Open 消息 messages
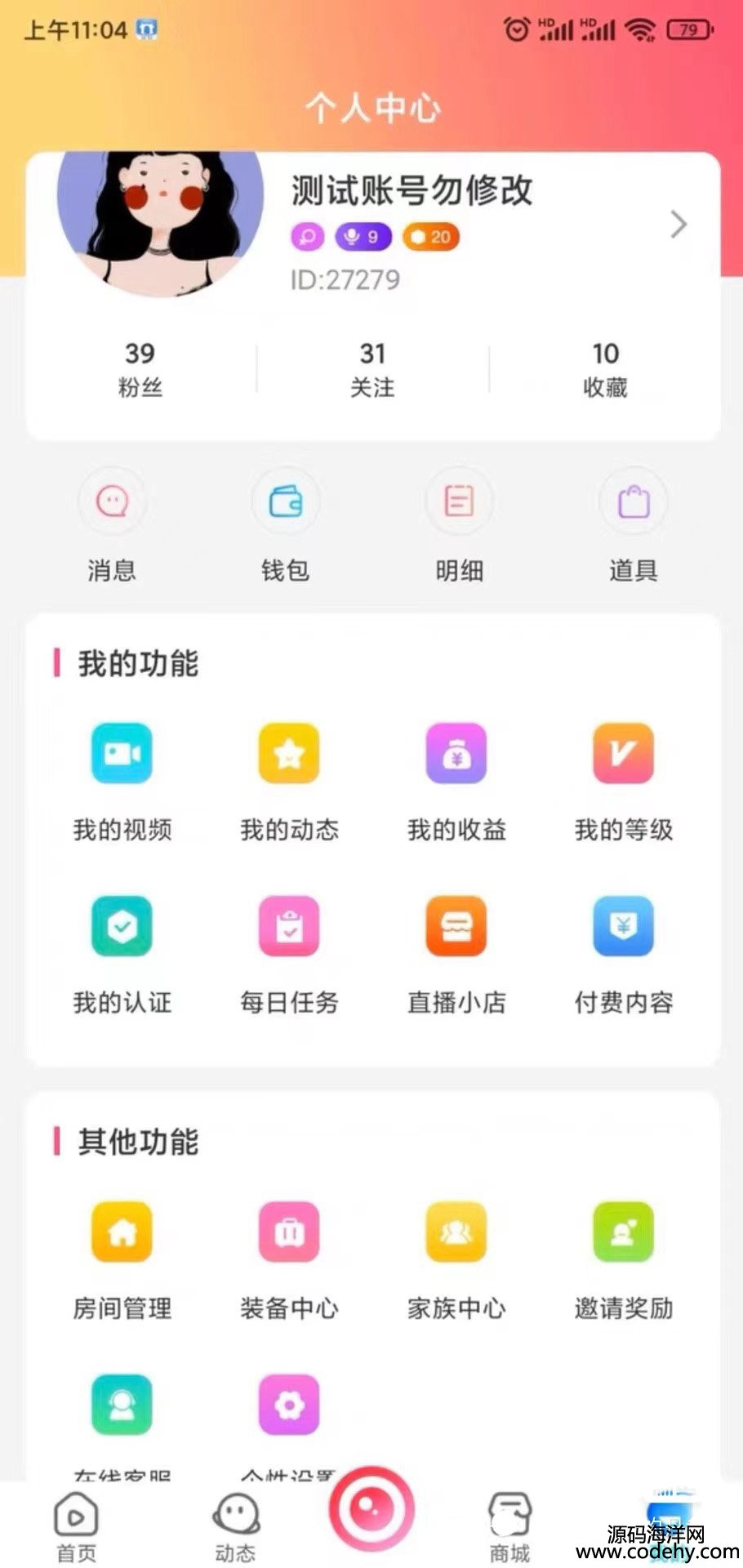The width and height of the screenshot is (743, 1568). (112, 523)
